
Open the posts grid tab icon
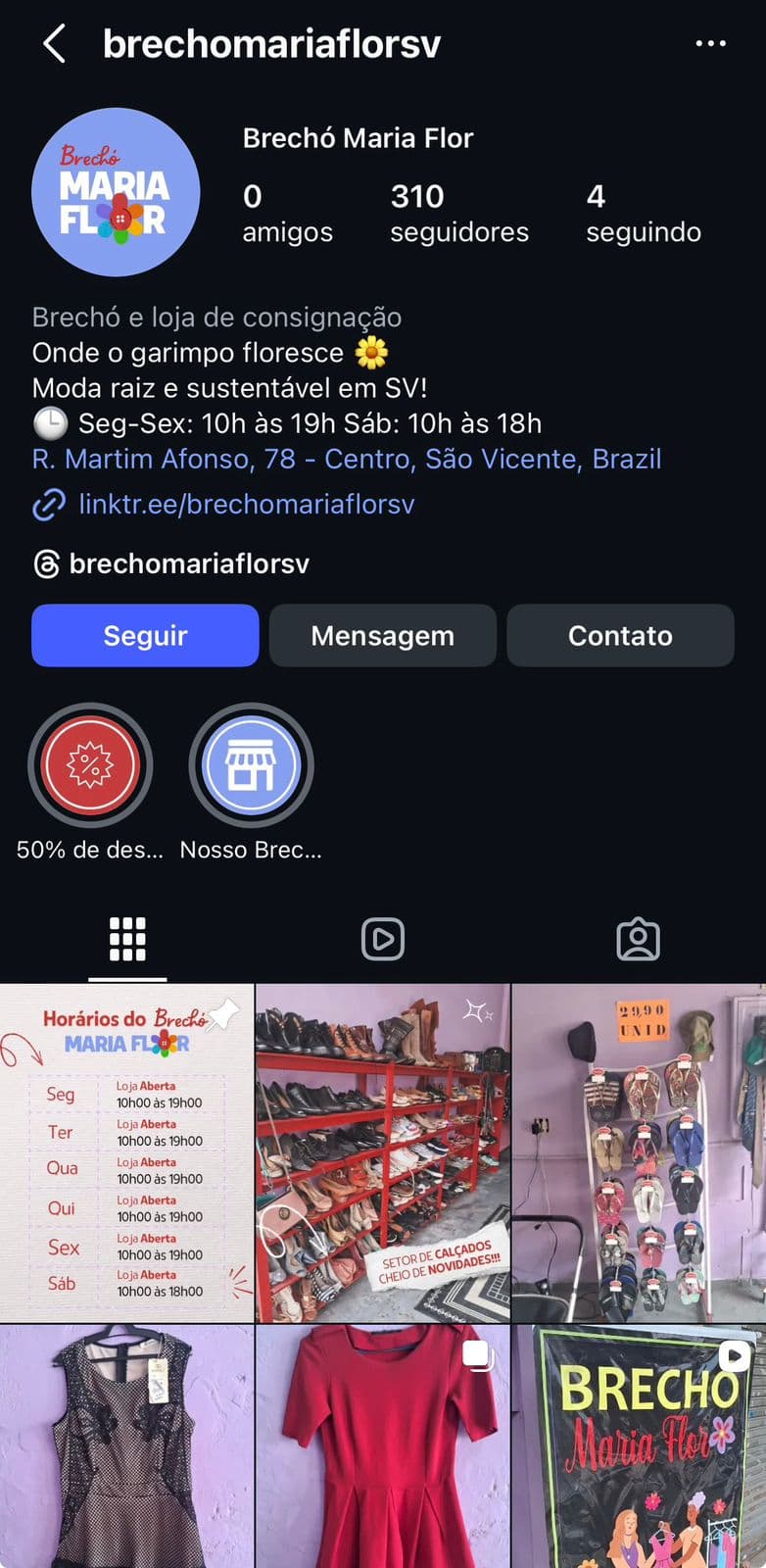[125, 938]
